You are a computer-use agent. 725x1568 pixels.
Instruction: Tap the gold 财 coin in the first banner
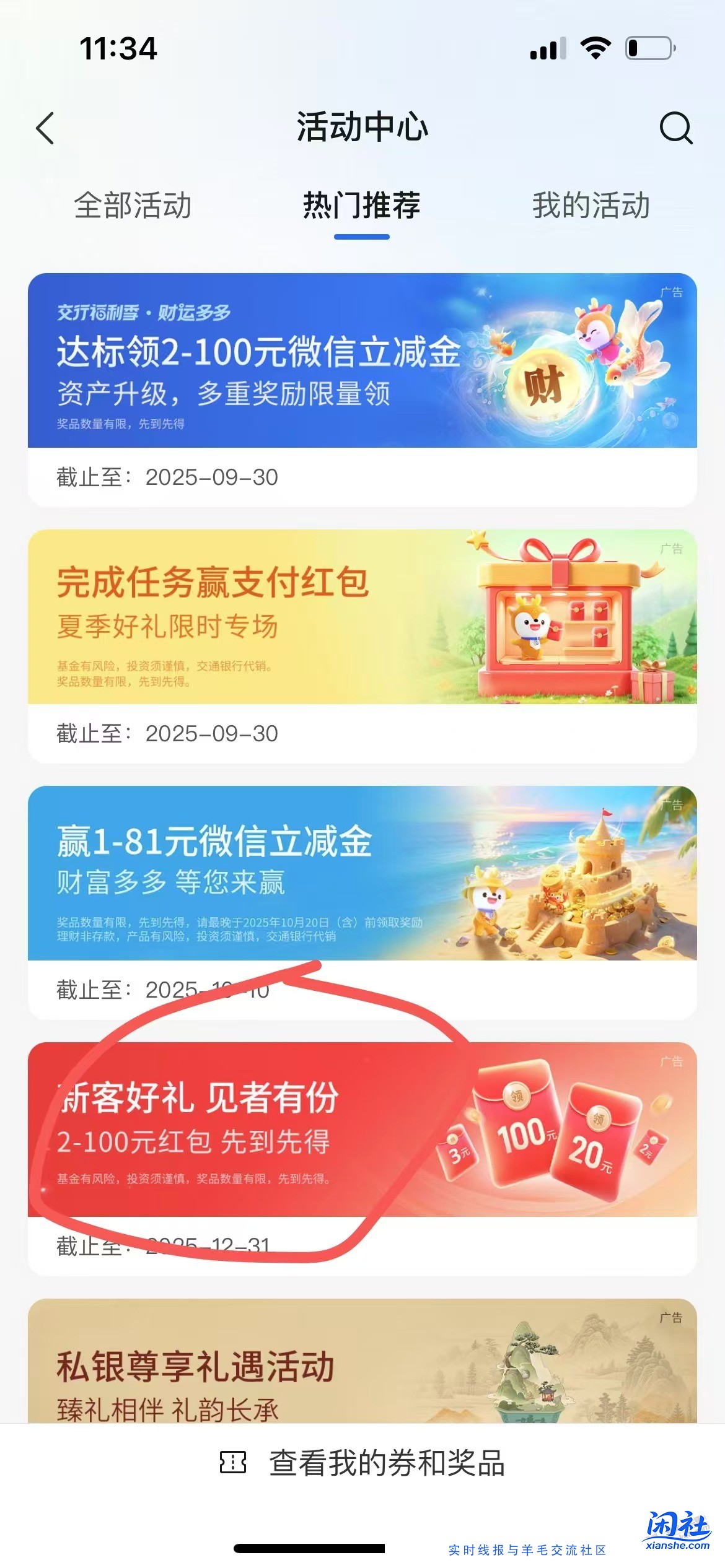click(545, 383)
